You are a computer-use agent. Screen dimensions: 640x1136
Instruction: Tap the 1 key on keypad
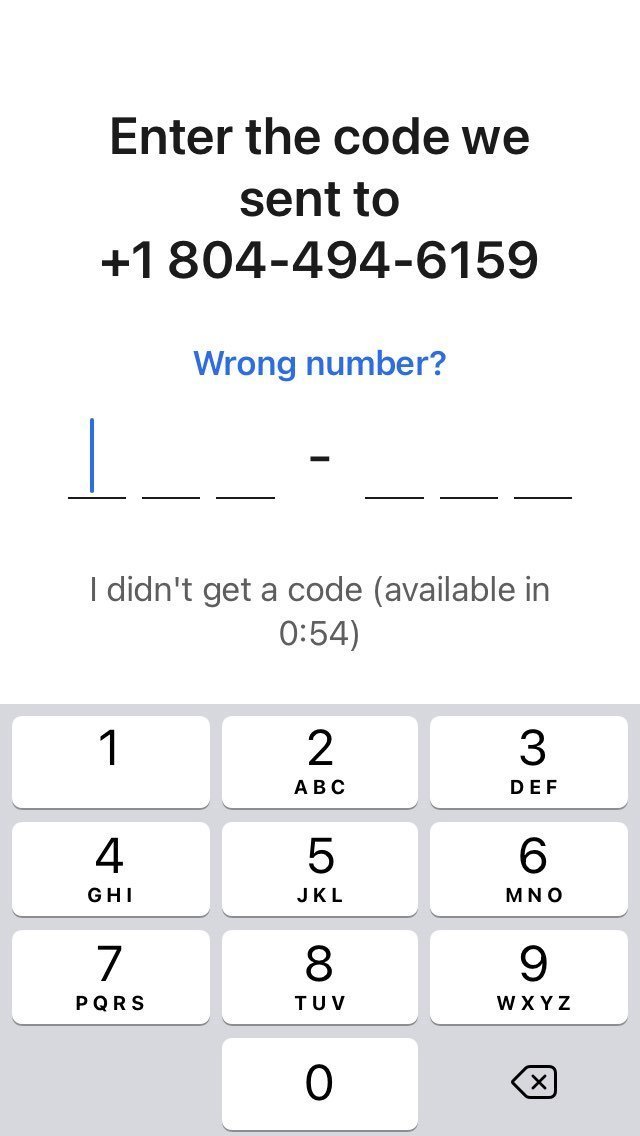tap(111, 761)
